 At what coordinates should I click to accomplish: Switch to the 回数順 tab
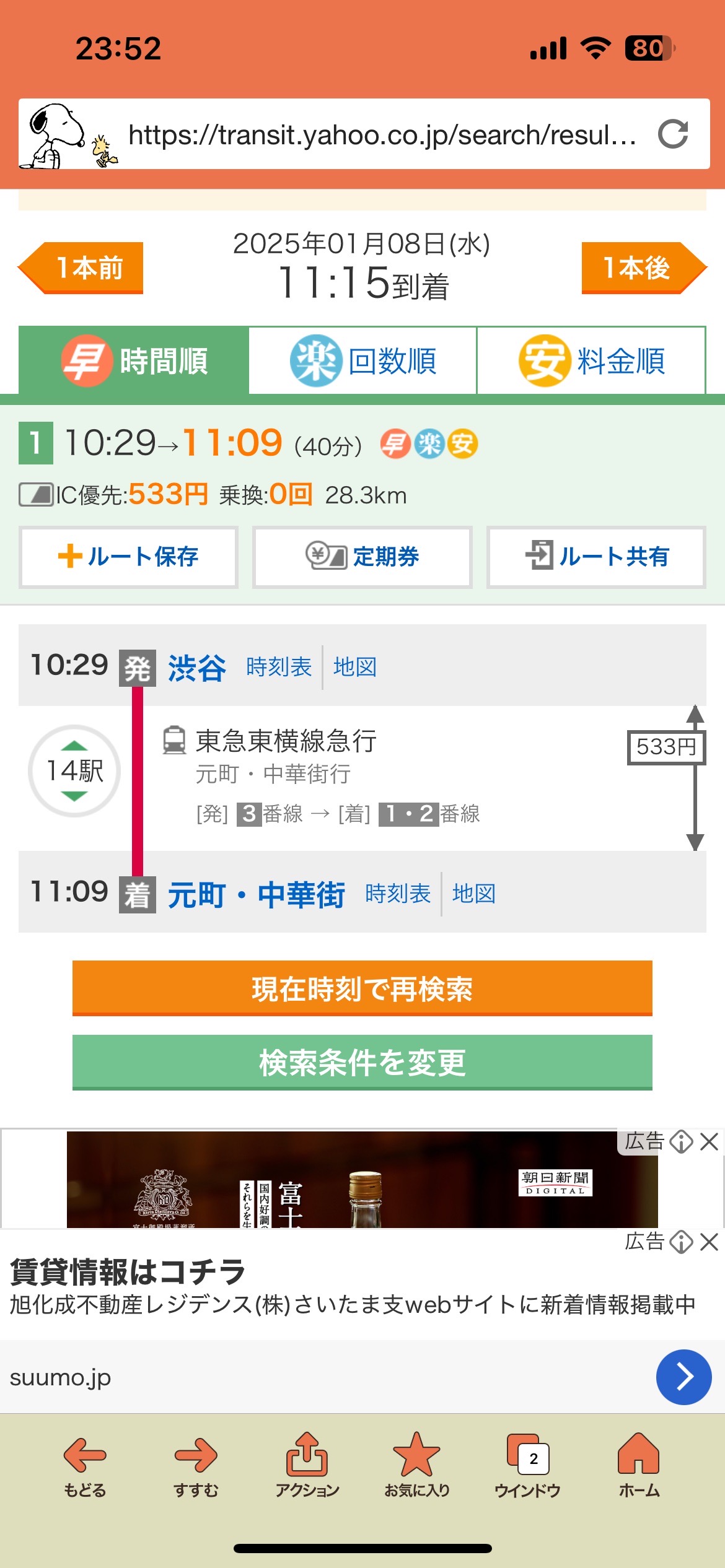pyautogui.click(x=362, y=360)
